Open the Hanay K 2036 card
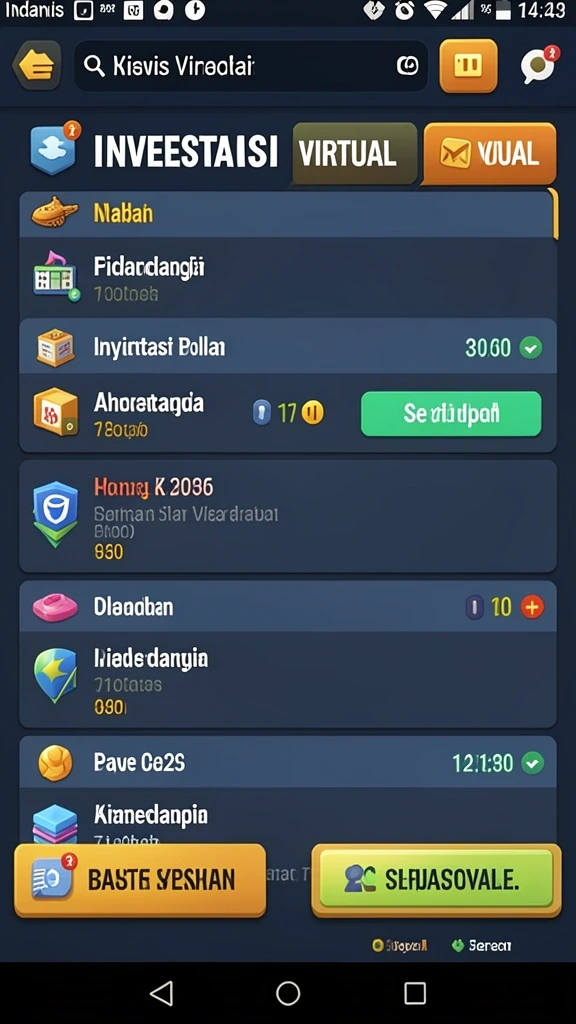 [287, 516]
